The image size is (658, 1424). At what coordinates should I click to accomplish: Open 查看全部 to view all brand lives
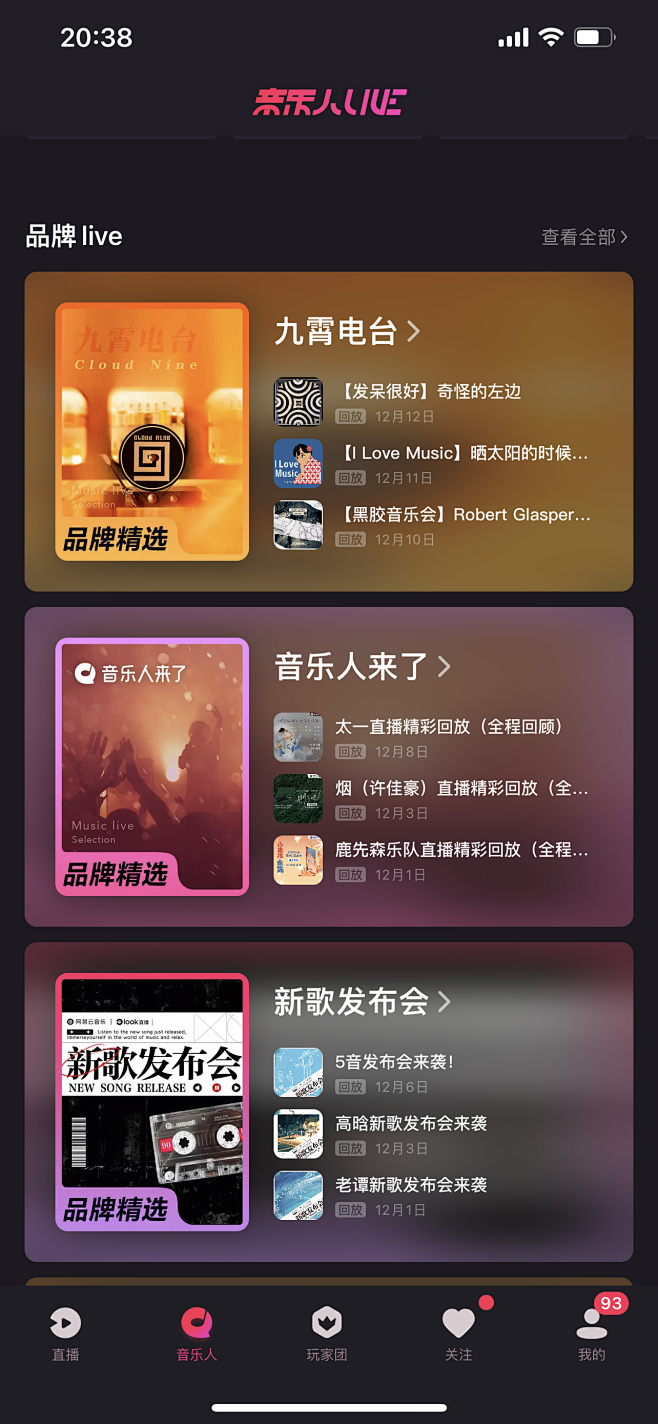tap(584, 237)
